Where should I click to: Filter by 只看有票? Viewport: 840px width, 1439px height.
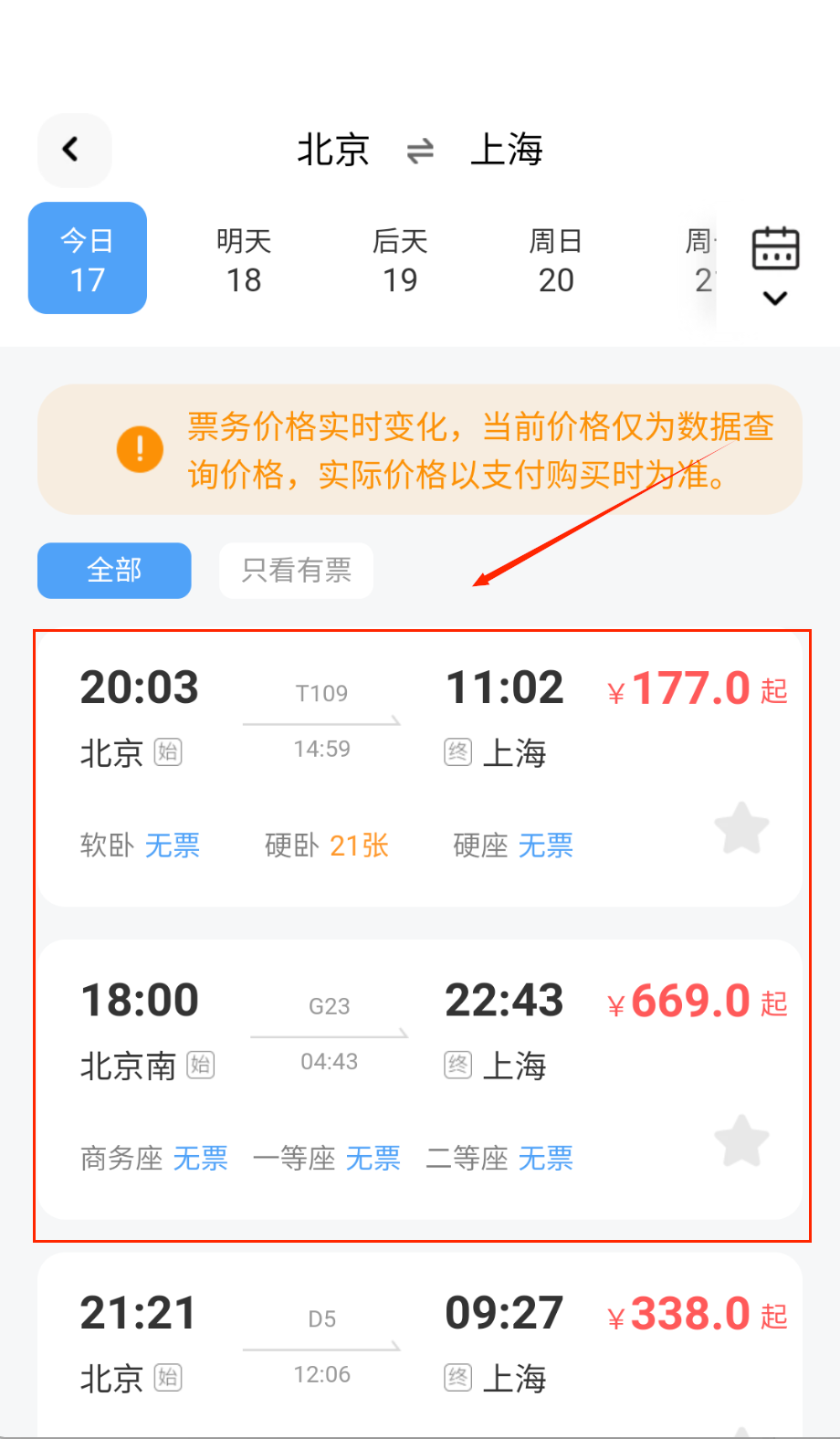(x=296, y=571)
